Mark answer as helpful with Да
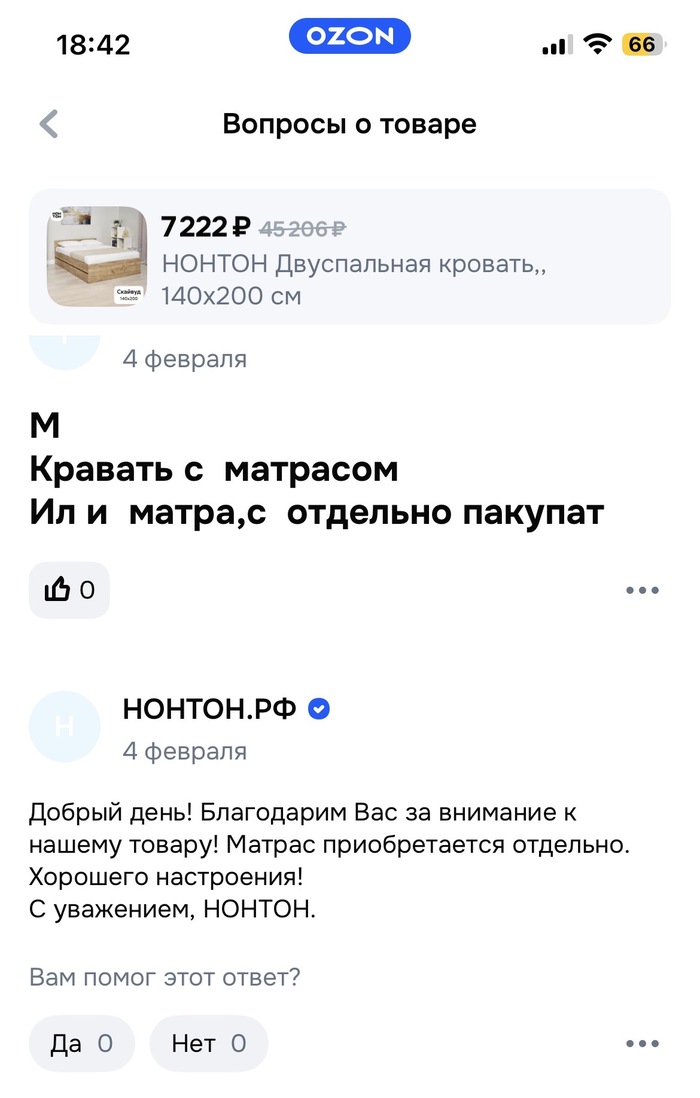700x1098 pixels. coord(83,1044)
